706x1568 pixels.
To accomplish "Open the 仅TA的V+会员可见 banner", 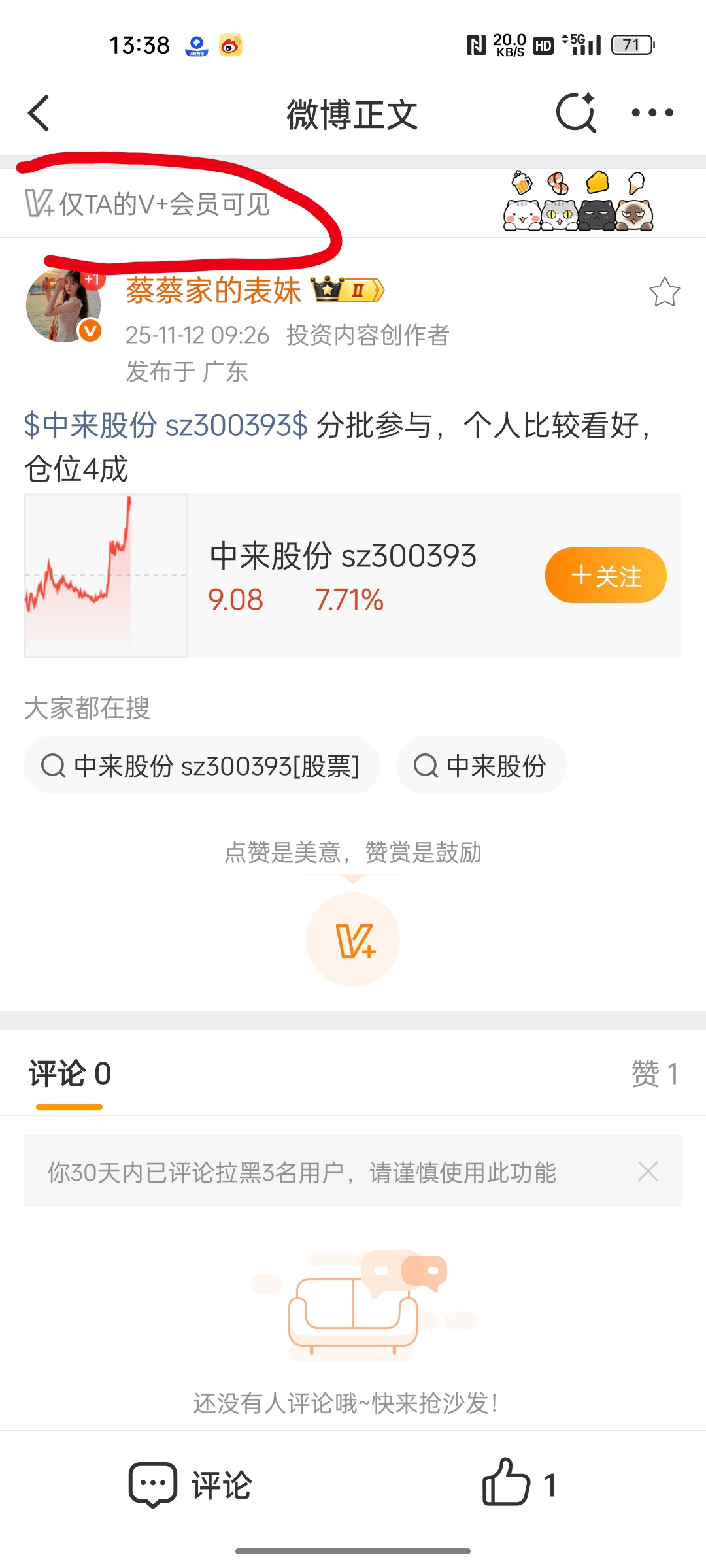I will 148,204.
